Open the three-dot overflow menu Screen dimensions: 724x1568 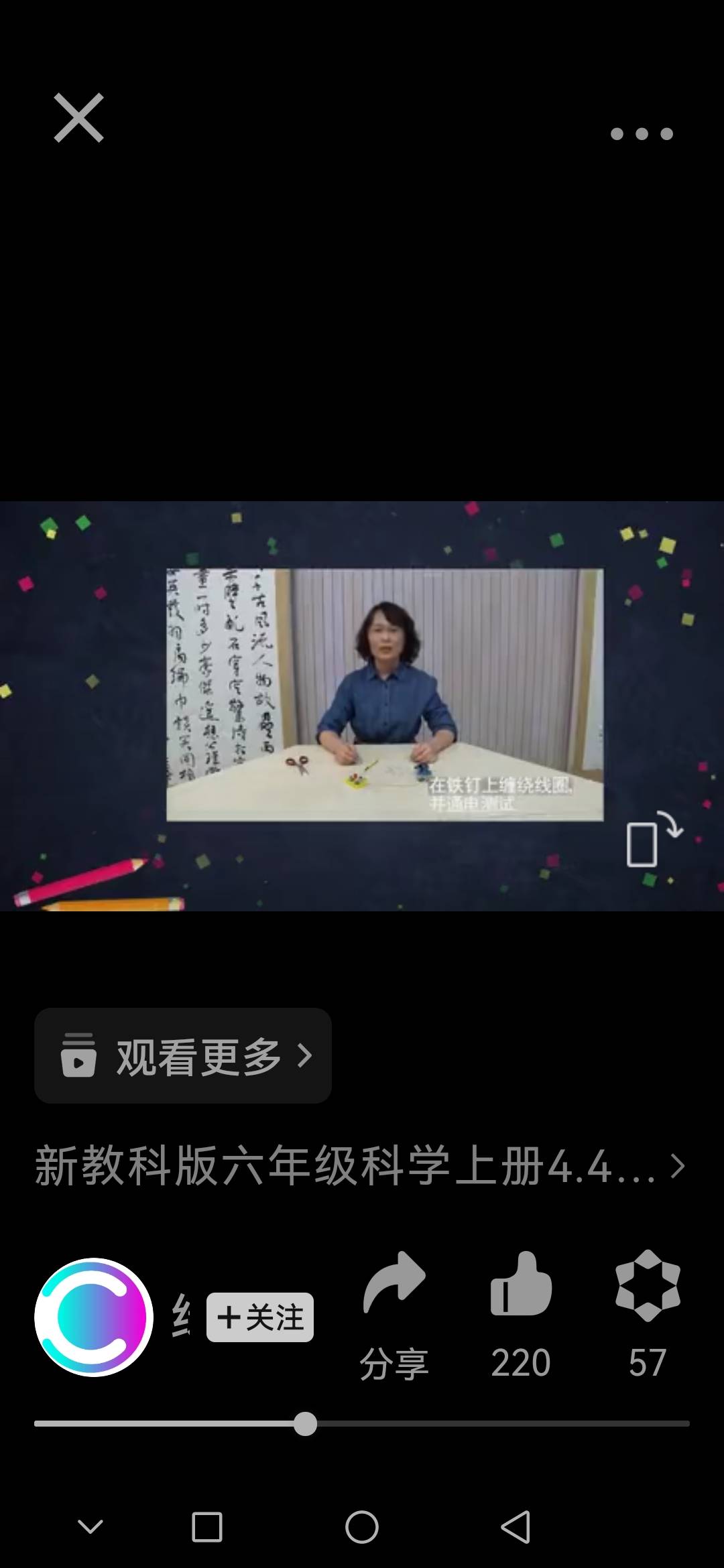point(641,134)
